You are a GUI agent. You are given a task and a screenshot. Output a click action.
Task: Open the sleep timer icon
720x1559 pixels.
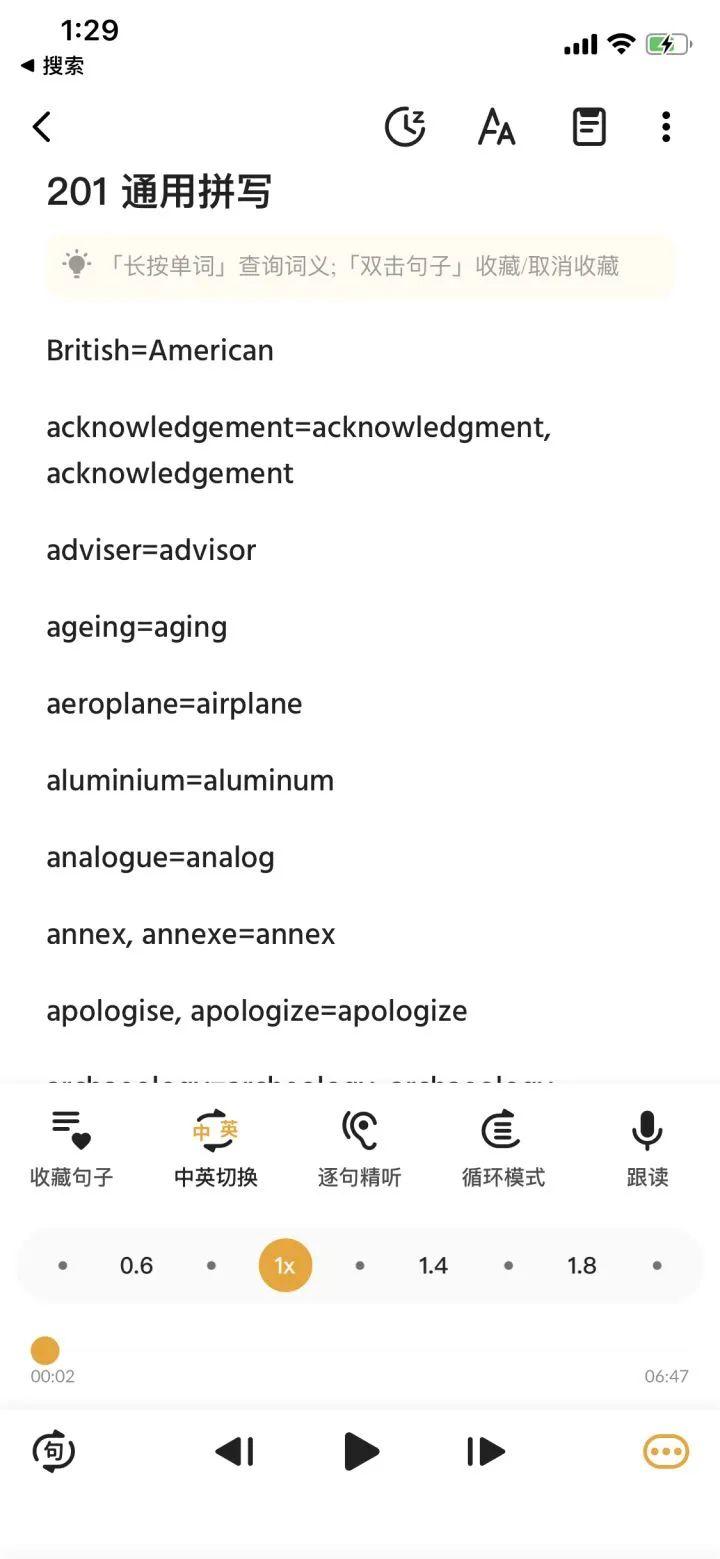[x=405, y=127]
